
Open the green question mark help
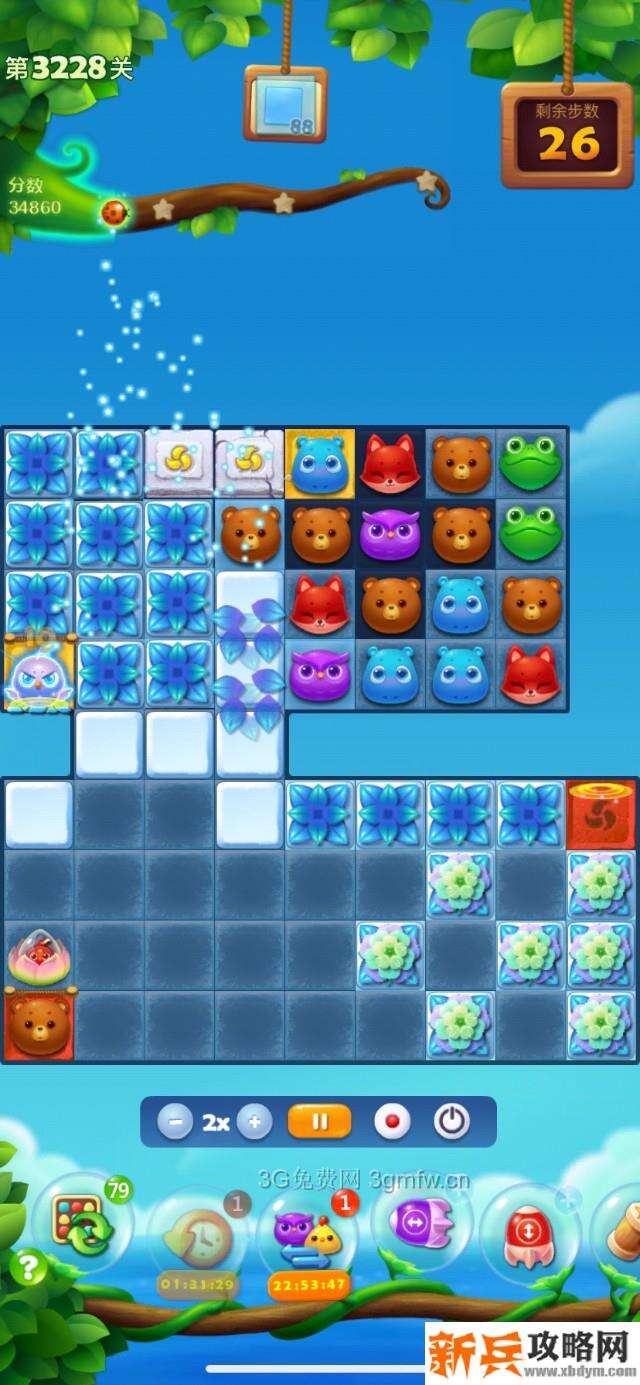click(28, 1268)
